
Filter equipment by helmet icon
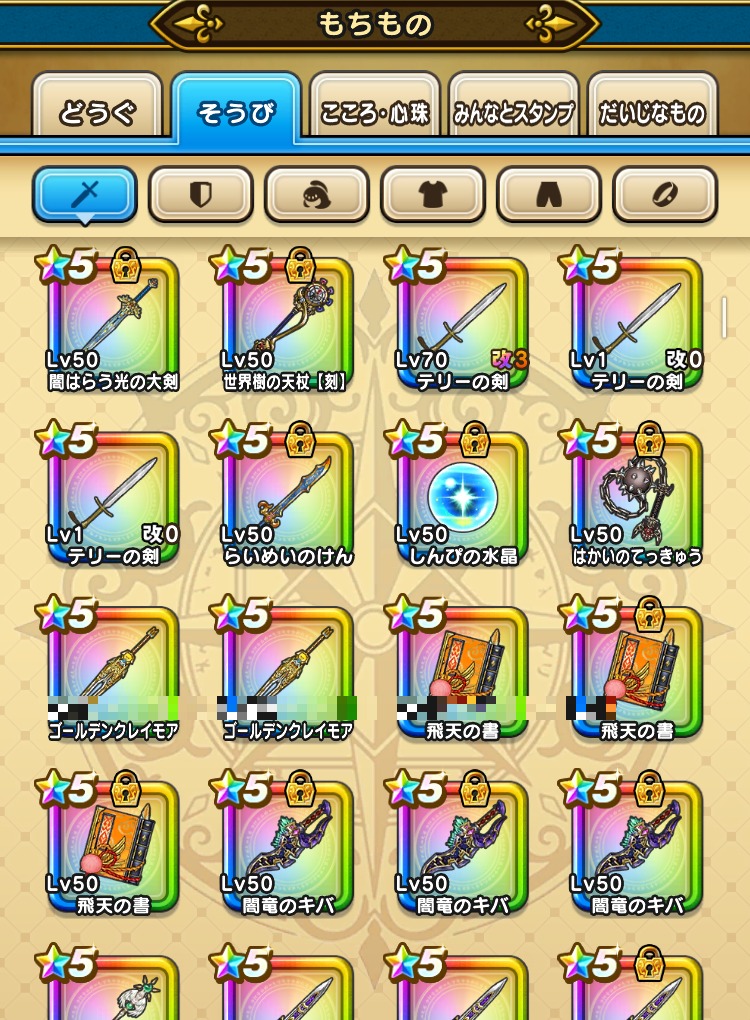tap(316, 194)
